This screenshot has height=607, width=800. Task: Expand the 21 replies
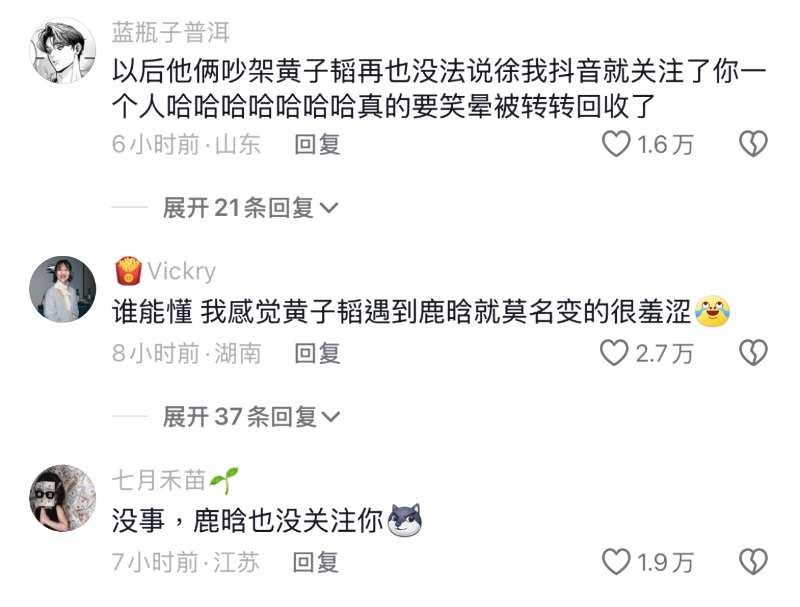[251, 208]
